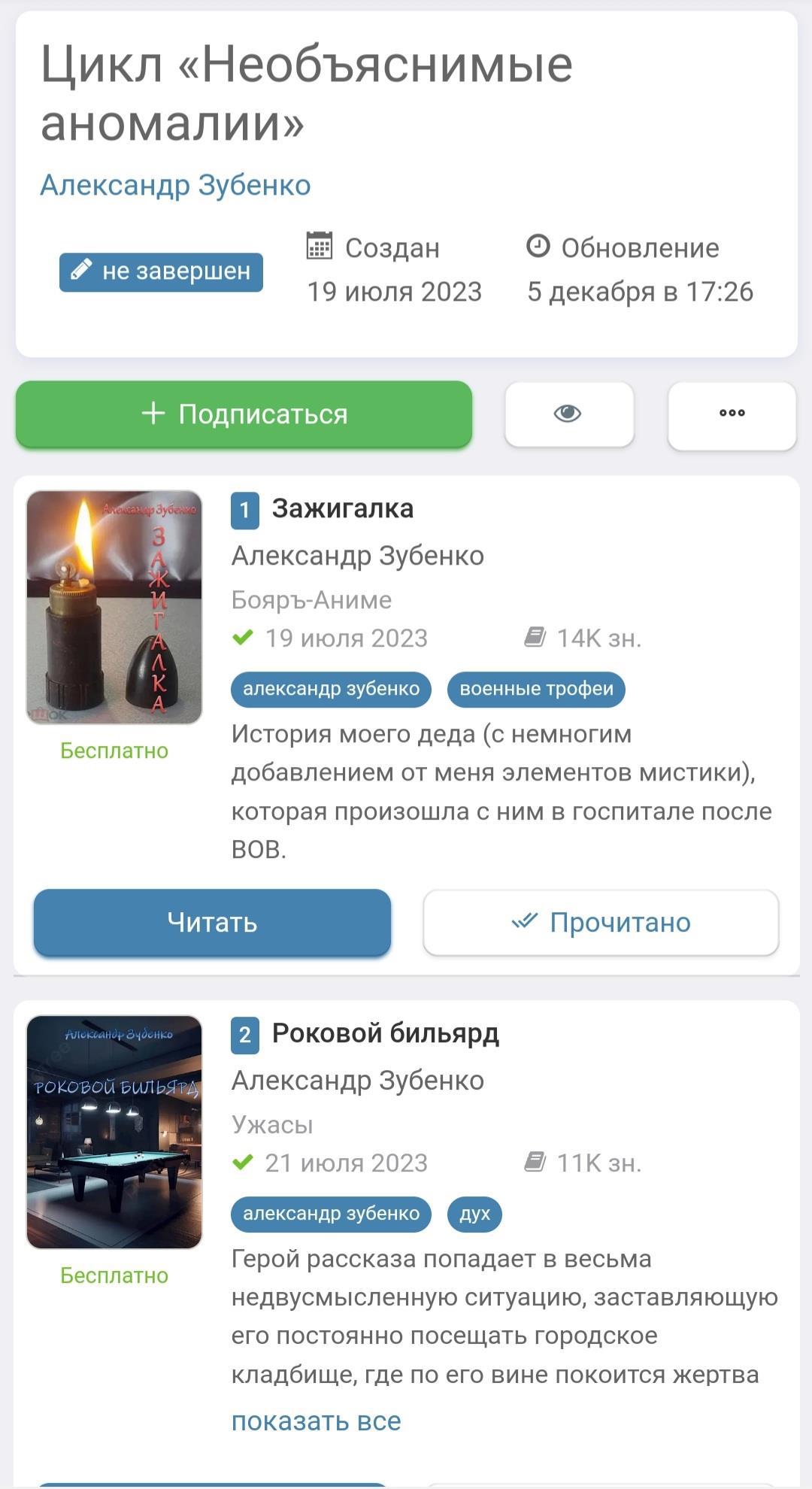812x1489 pixels.
Task: Select the дух tag
Action: coord(474,1214)
